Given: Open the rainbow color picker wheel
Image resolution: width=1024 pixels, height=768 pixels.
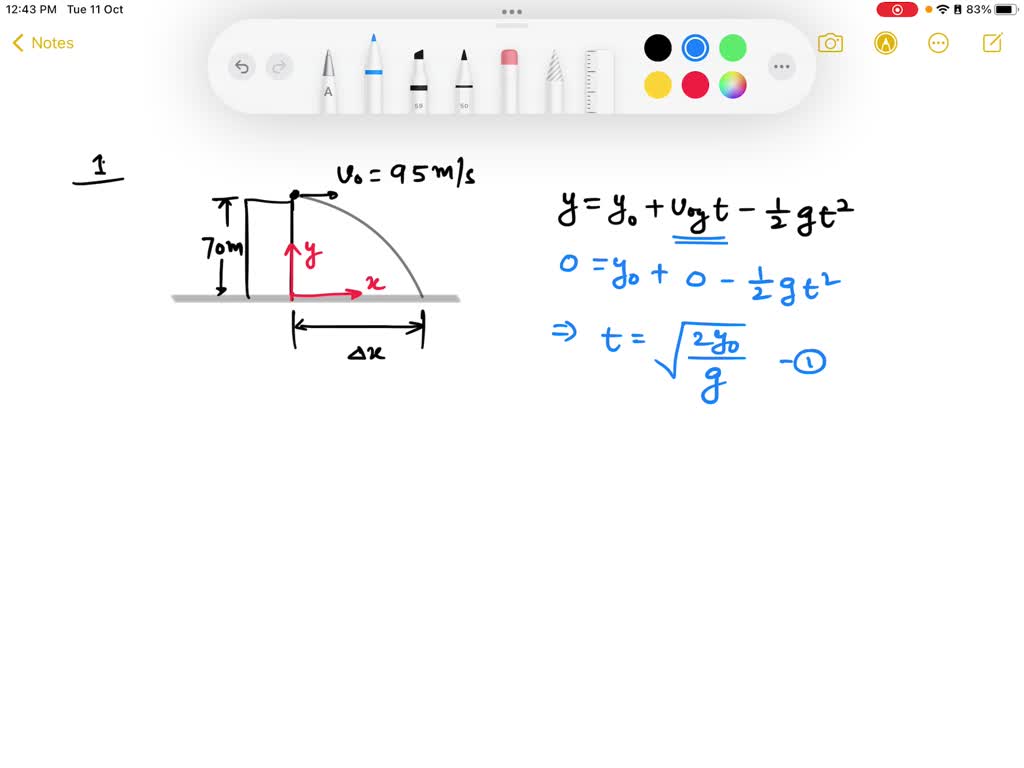Looking at the screenshot, I should 733,85.
